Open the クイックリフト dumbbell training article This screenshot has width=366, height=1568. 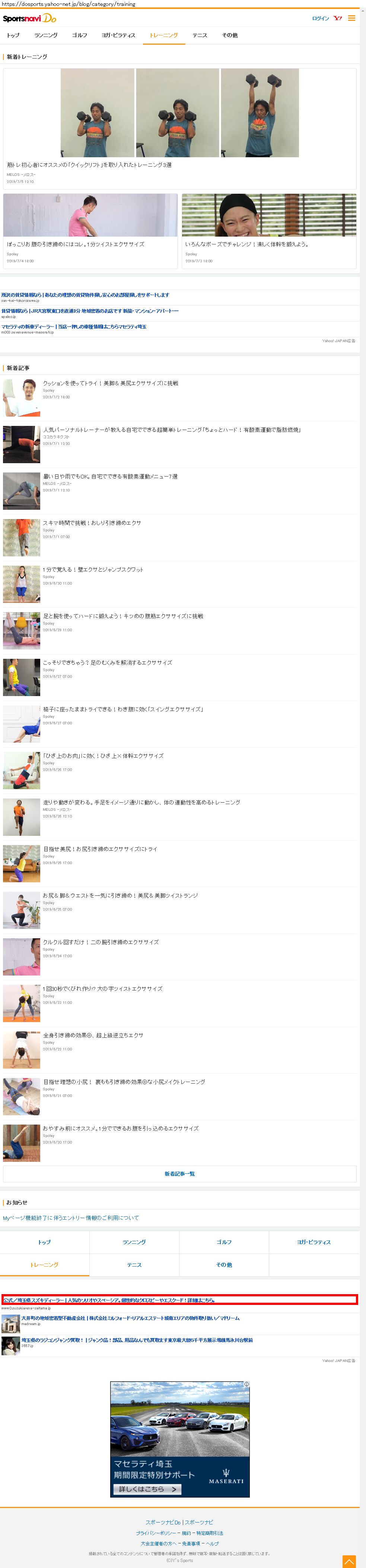point(89,164)
